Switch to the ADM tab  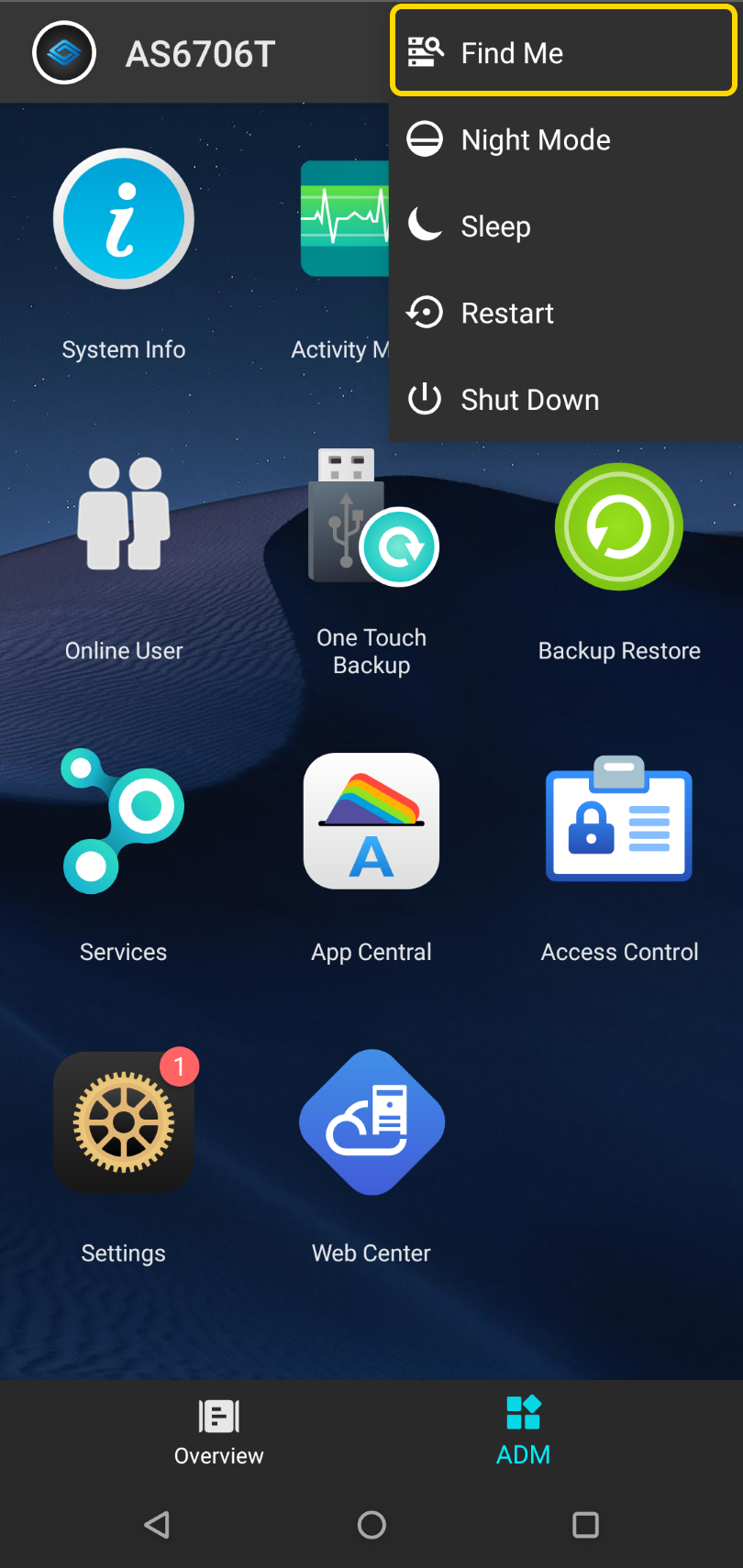(523, 1432)
